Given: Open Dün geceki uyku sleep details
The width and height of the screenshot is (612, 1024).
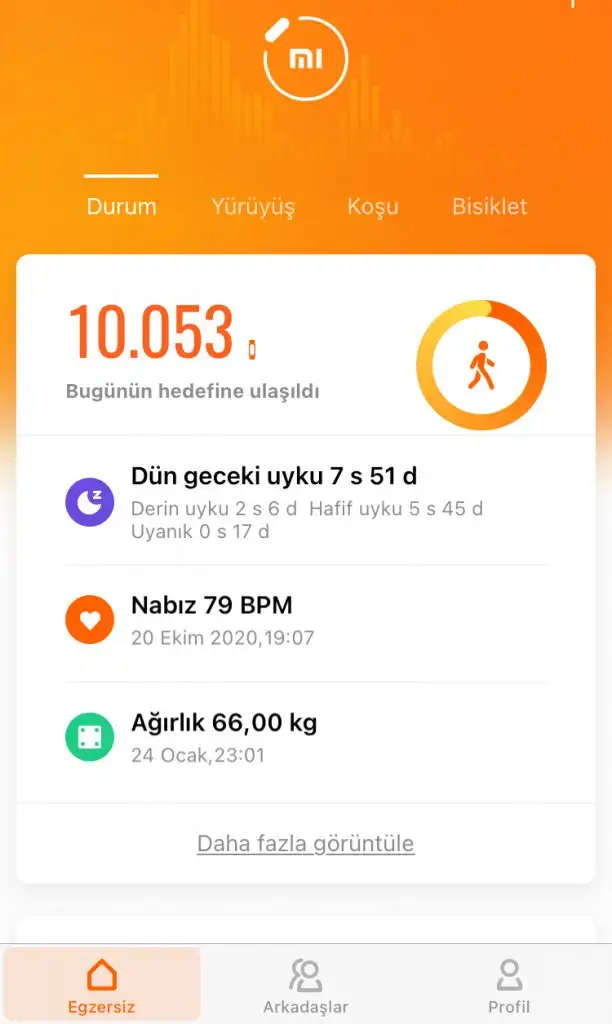Looking at the screenshot, I should pos(306,502).
